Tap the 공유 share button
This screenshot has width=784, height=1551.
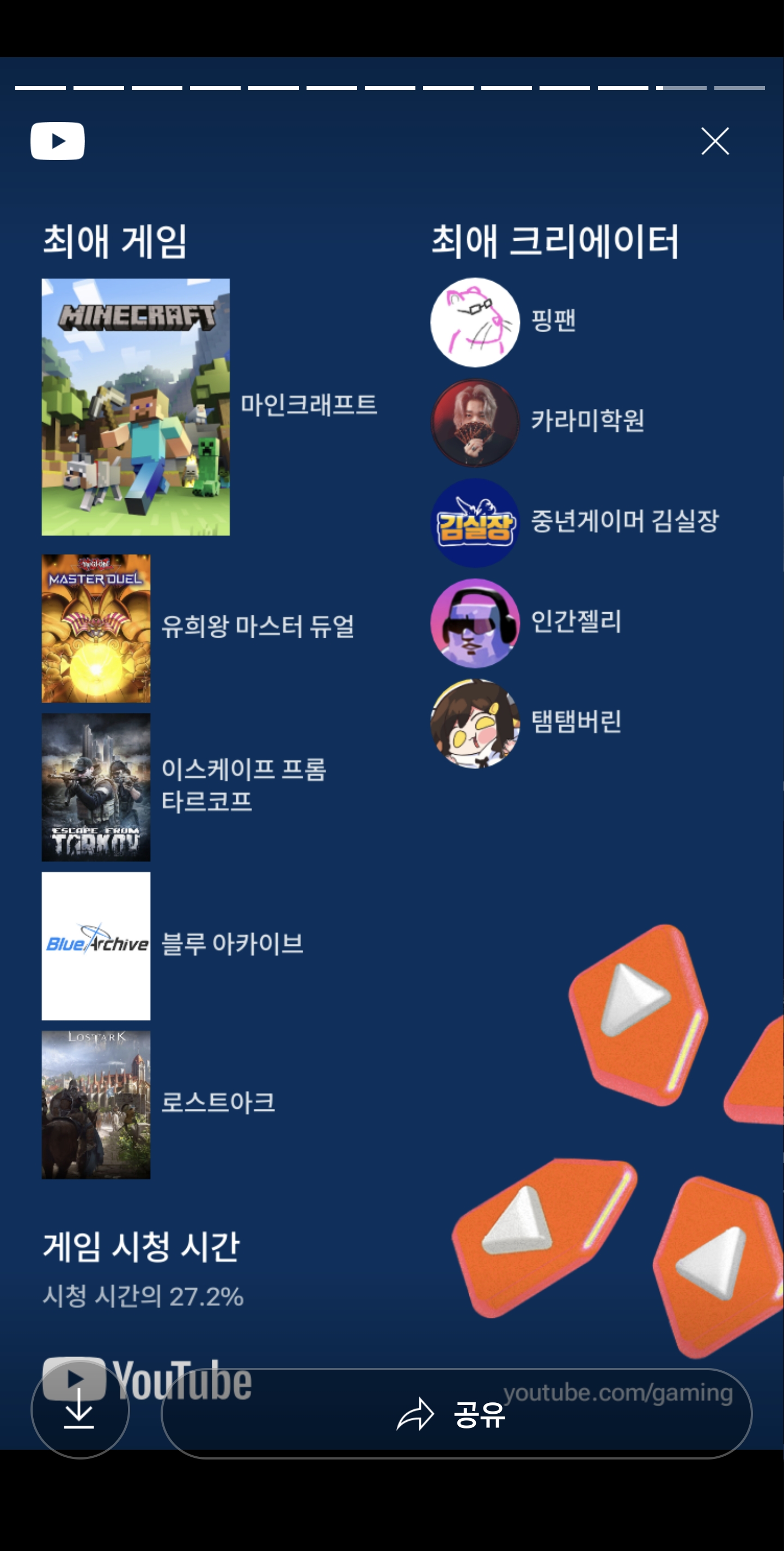pyautogui.click(x=456, y=1414)
